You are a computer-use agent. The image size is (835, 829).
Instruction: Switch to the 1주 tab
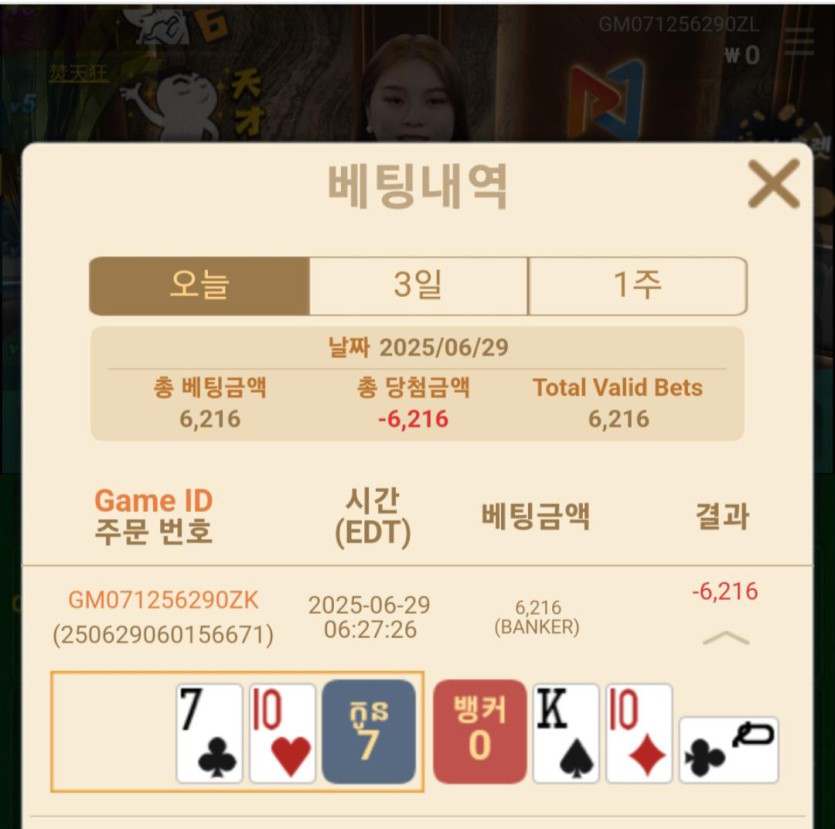[637, 286]
